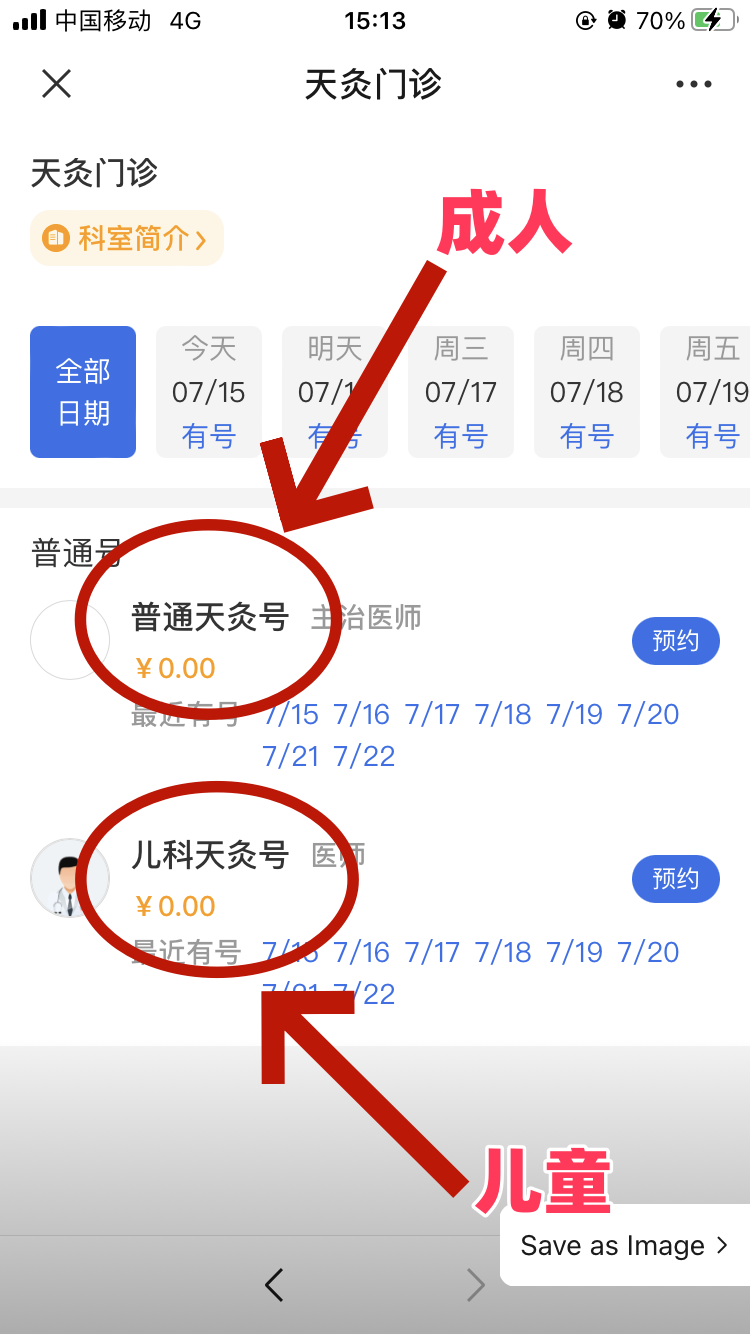750x1334 pixels.
Task: Open 科室简介 department intro
Action: point(127,239)
